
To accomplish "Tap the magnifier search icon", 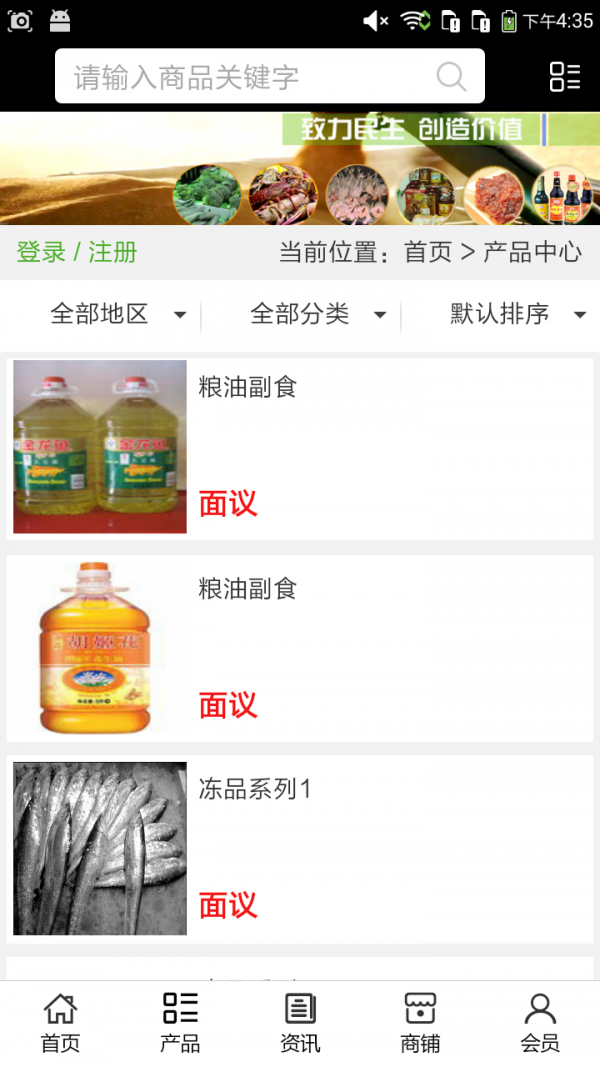I will click(451, 77).
